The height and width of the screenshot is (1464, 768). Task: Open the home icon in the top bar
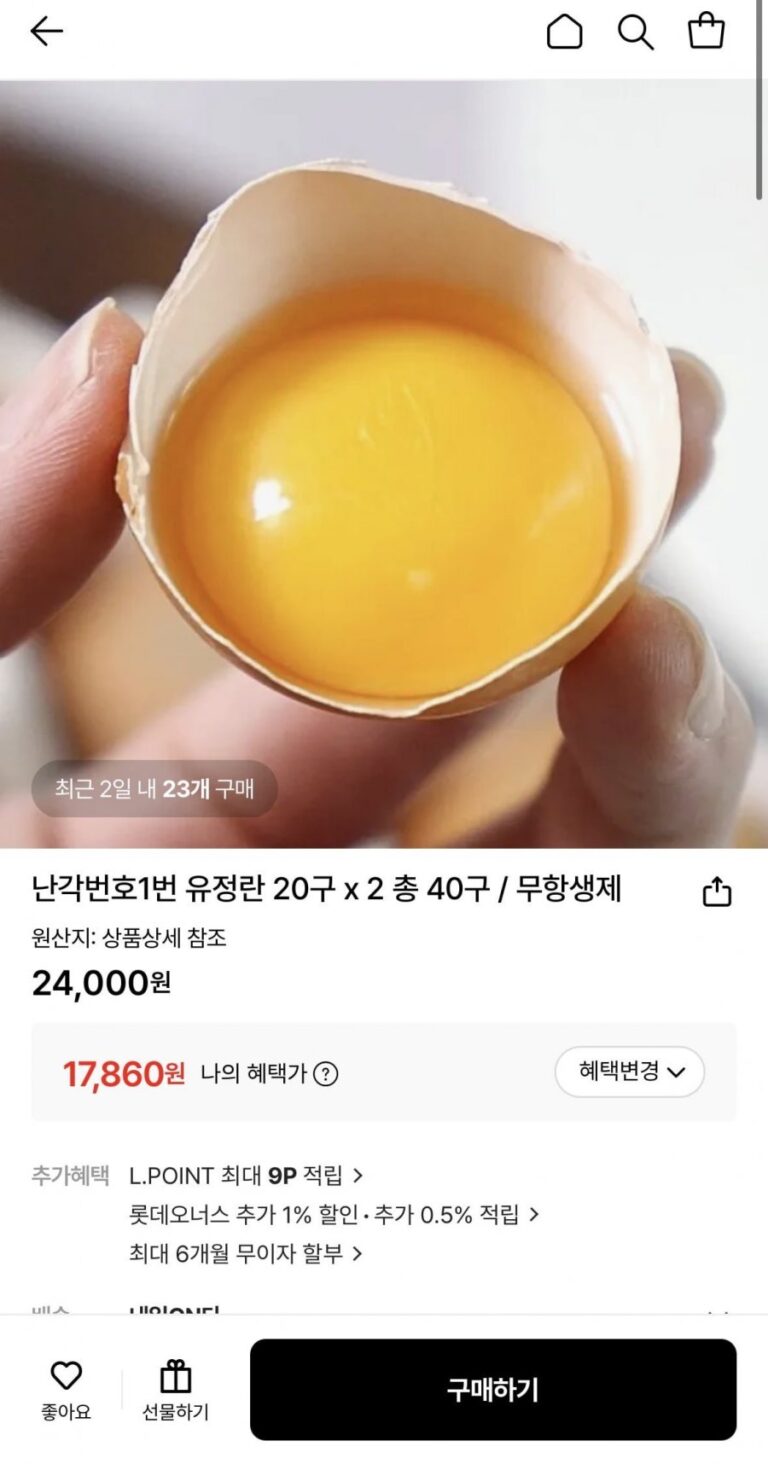click(564, 32)
